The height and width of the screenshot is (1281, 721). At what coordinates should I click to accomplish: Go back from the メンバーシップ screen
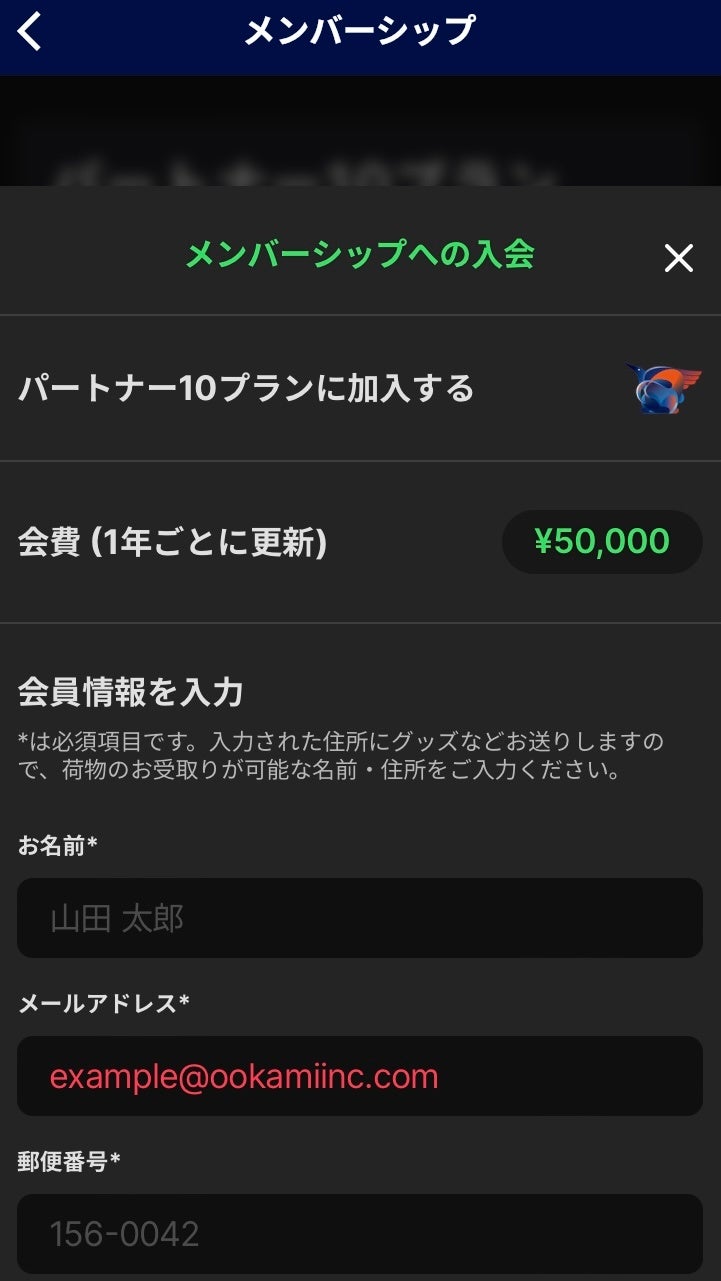(31, 32)
